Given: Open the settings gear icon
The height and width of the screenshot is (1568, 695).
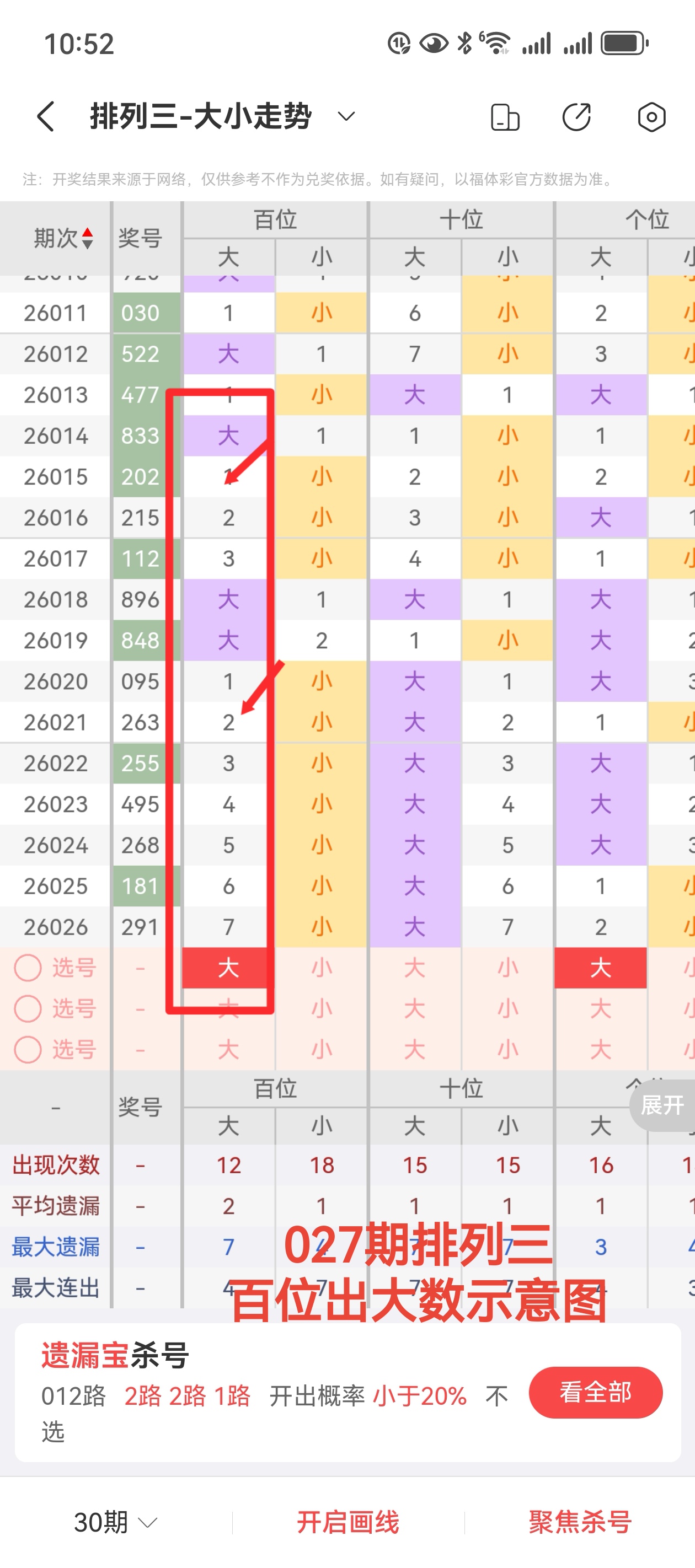Looking at the screenshot, I should [651, 116].
